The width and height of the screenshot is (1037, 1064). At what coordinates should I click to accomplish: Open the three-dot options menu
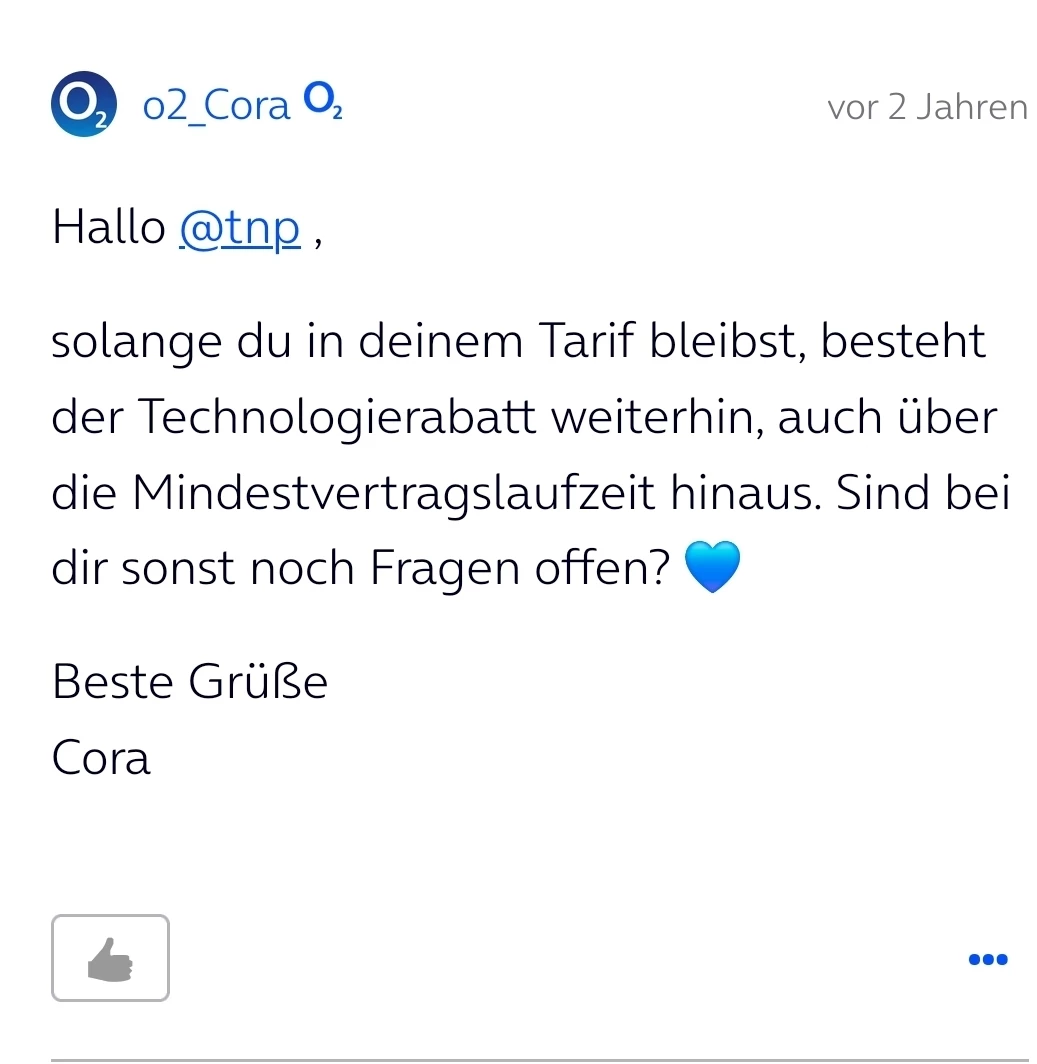tap(987, 959)
